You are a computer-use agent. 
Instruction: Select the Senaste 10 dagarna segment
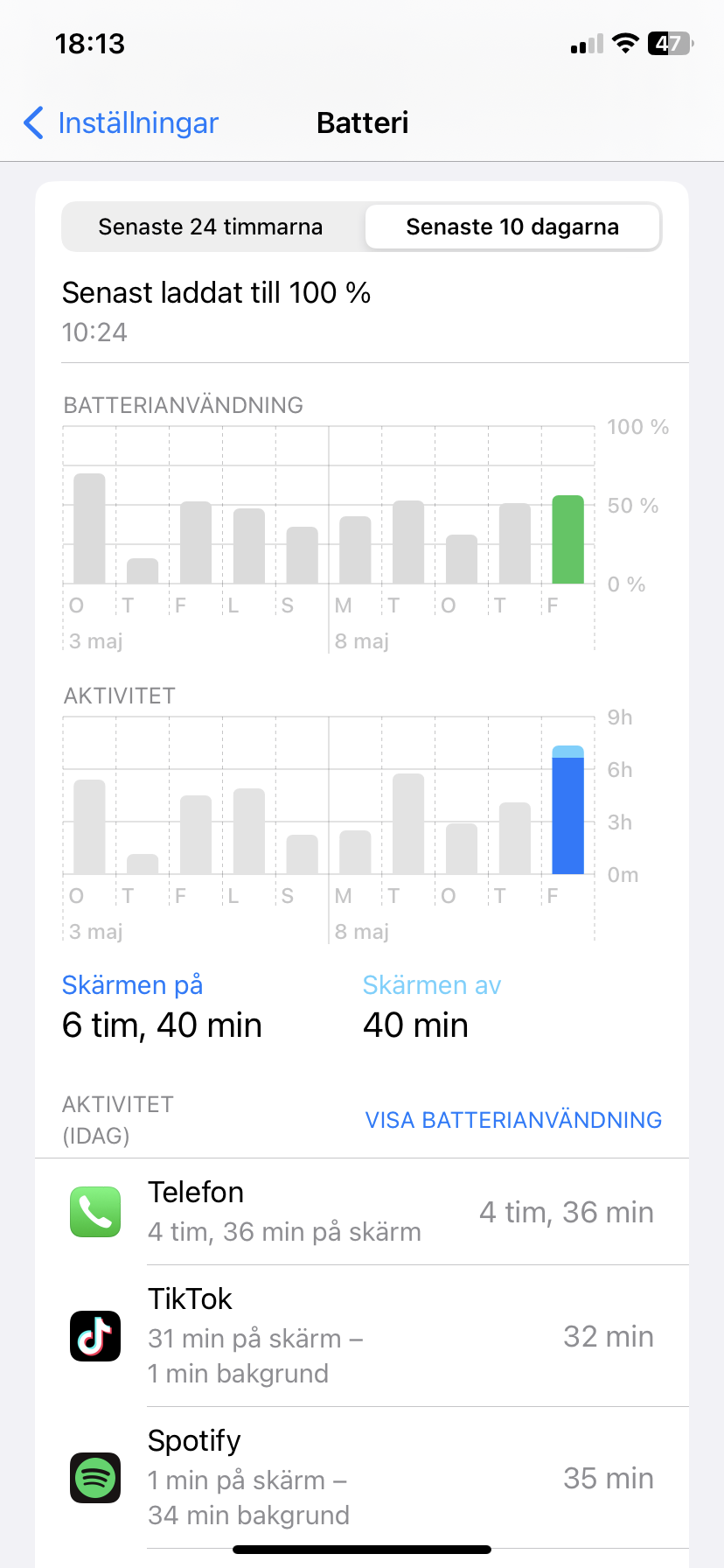click(512, 227)
